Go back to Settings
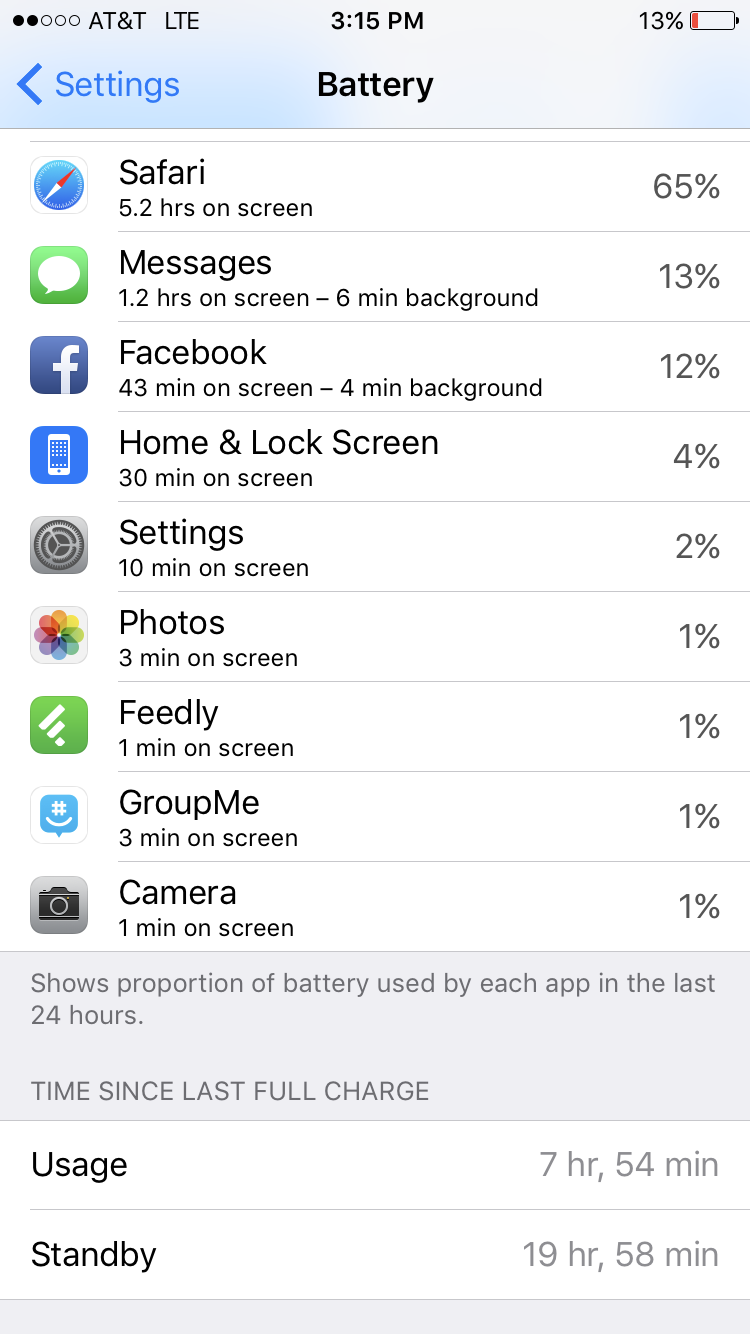The image size is (750, 1334). coord(98,85)
